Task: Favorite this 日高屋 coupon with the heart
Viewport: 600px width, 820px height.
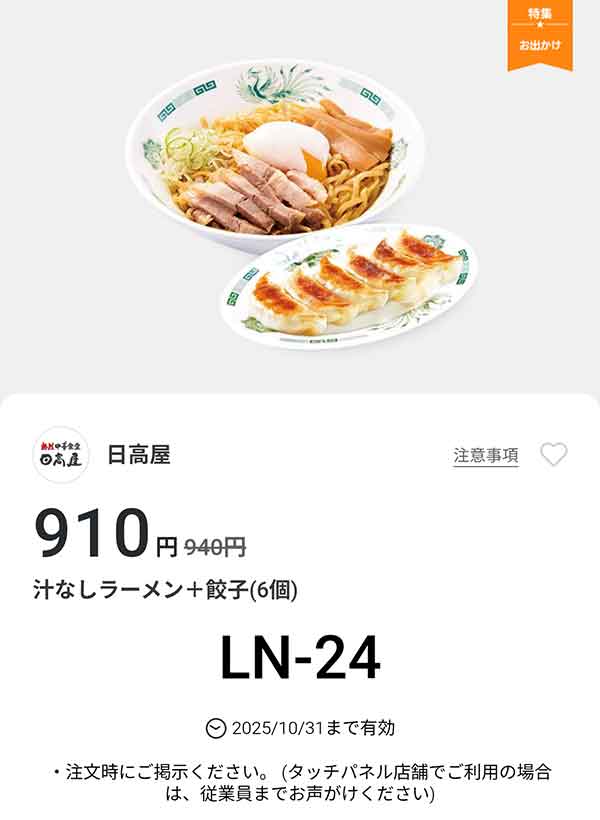Action: pyautogui.click(x=553, y=455)
